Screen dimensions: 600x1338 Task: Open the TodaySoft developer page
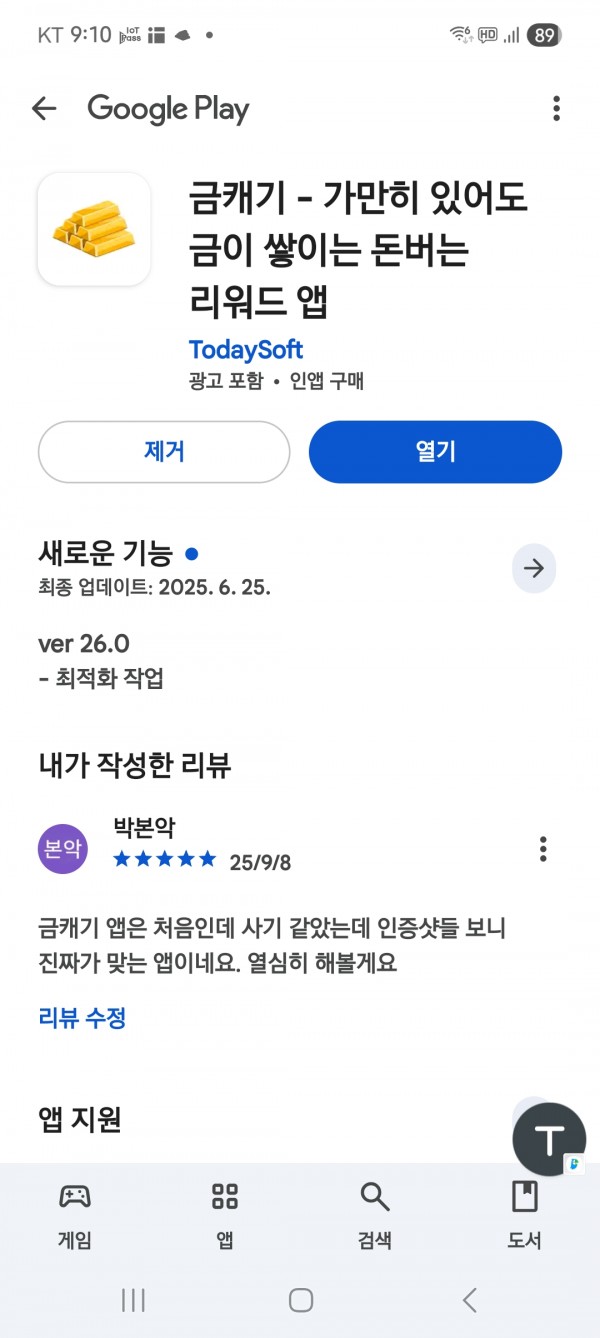point(246,350)
